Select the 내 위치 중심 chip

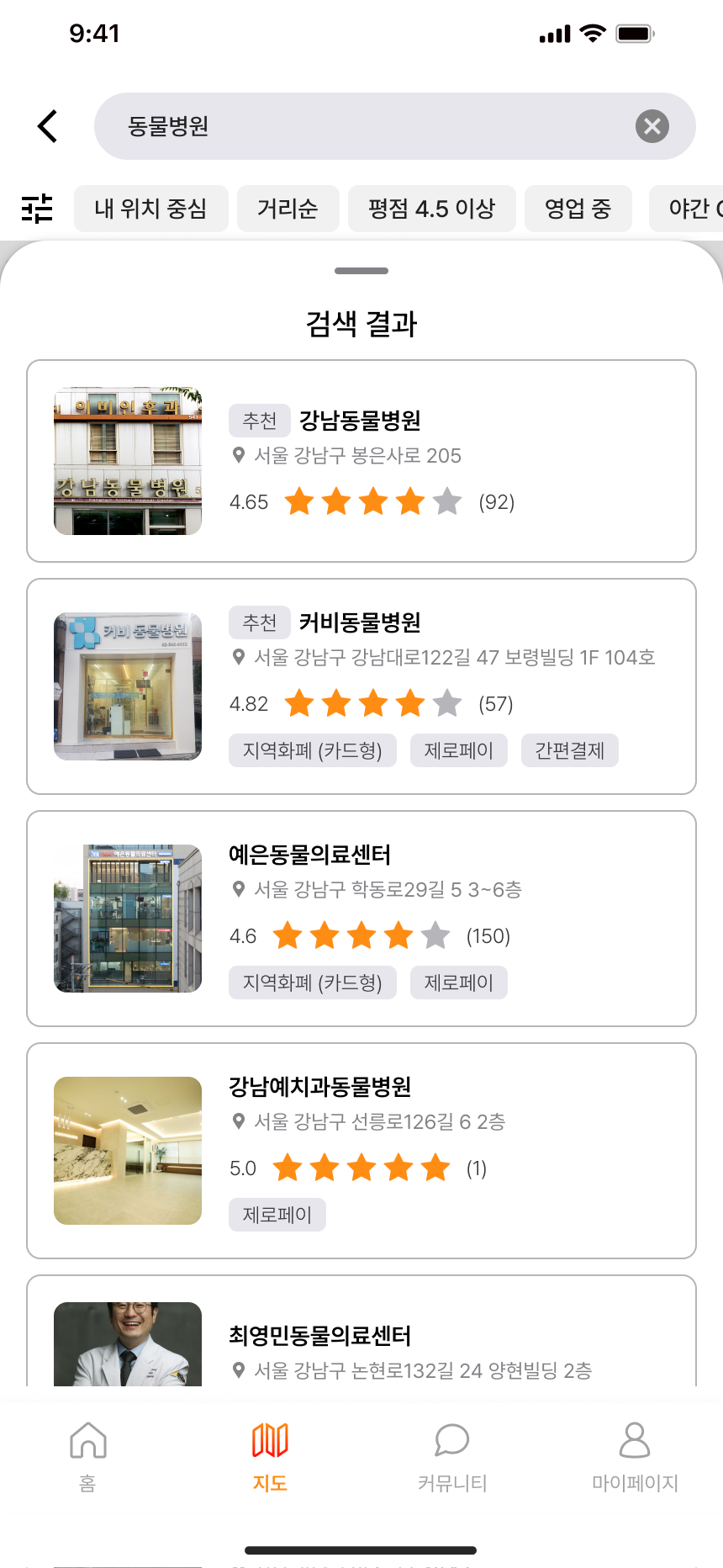(x=150, y=209)
